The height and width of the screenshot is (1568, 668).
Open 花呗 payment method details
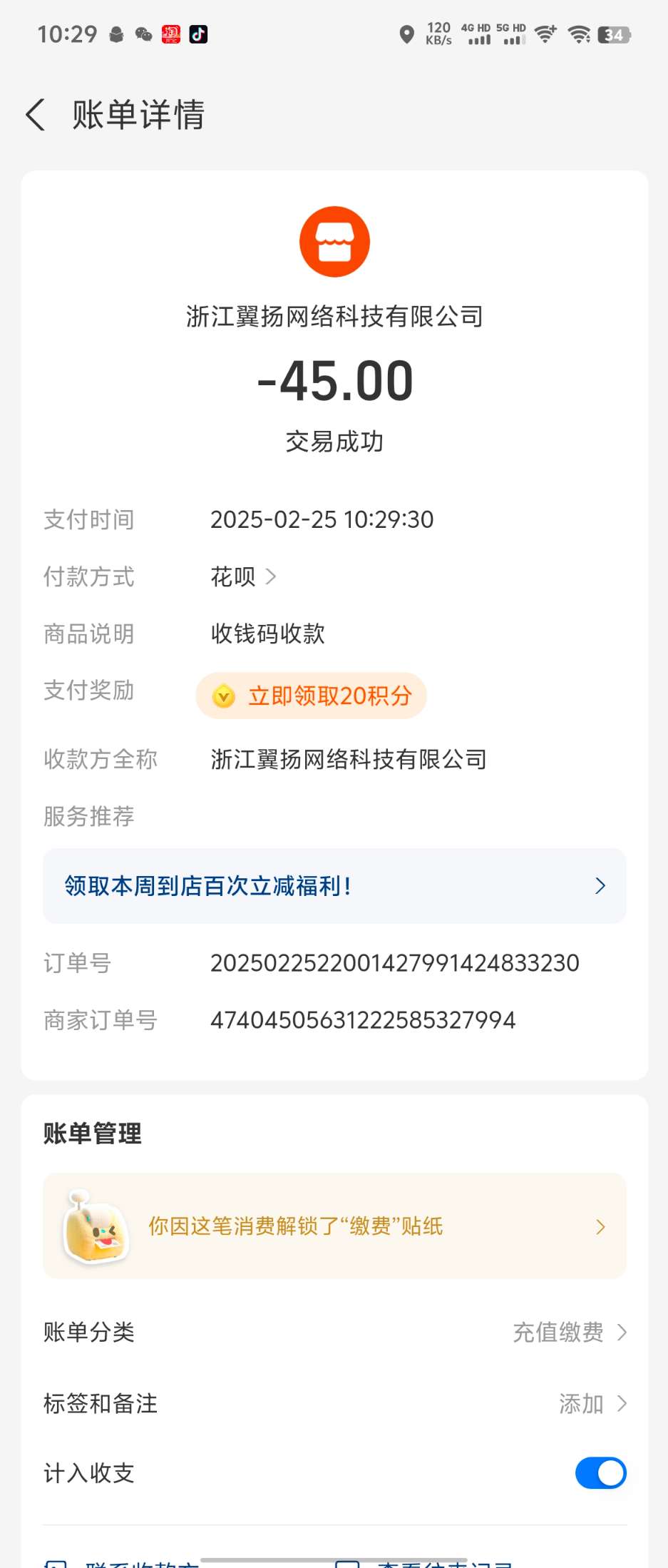pos(244,576)
